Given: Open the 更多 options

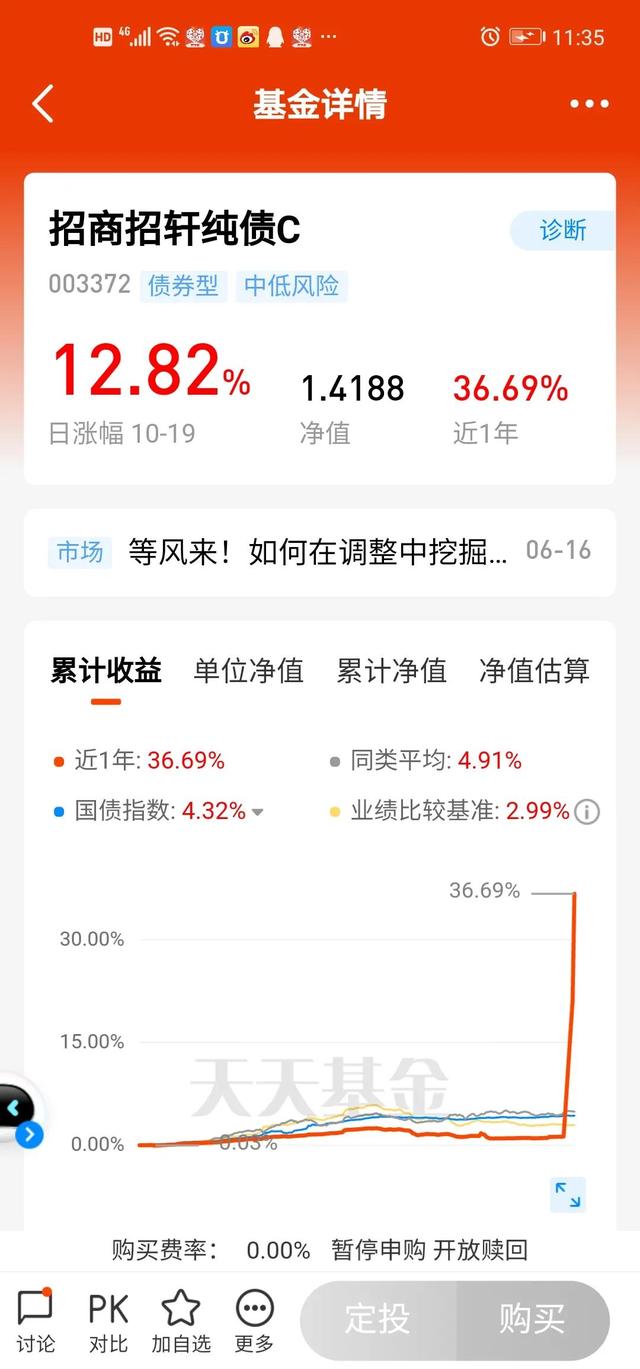Looking at the screenshot, I should coord(254,1320).
